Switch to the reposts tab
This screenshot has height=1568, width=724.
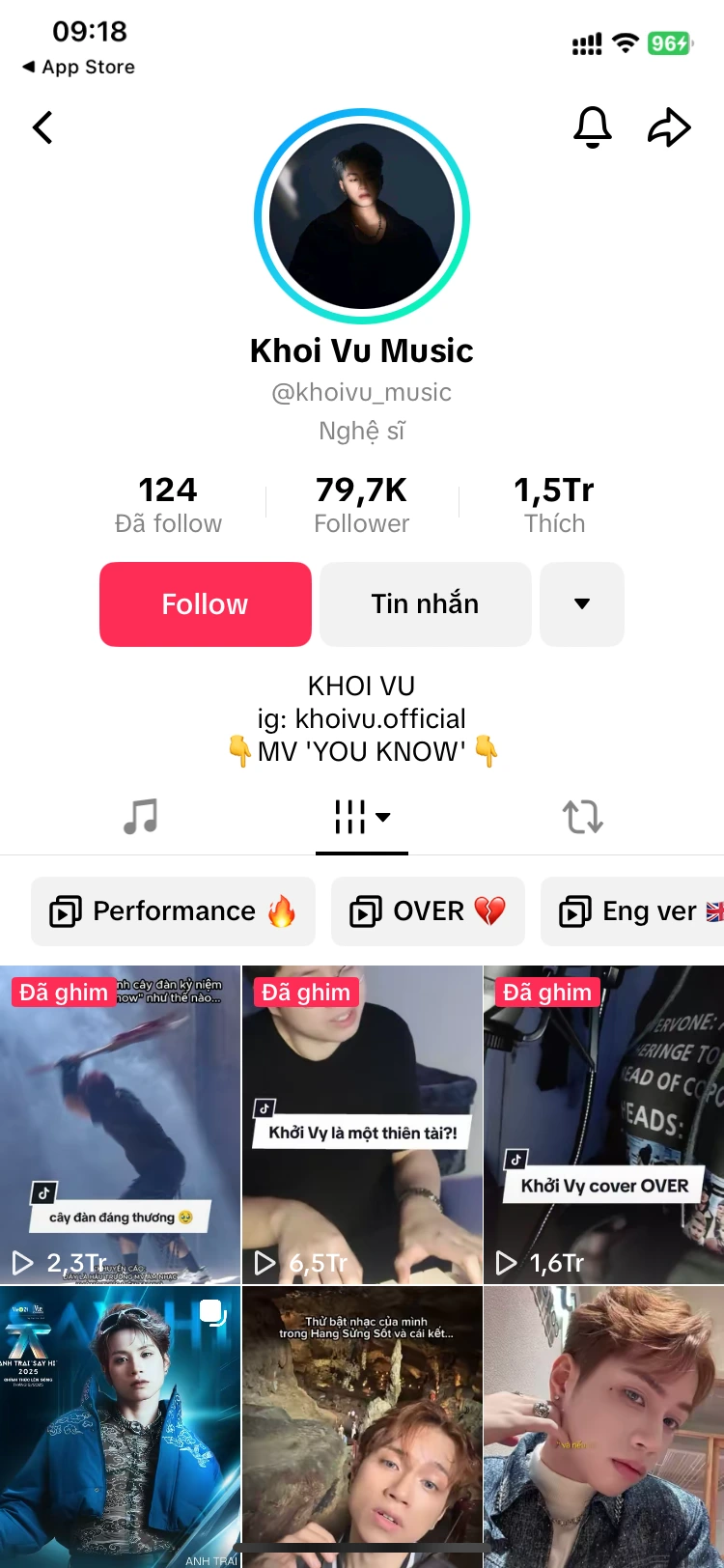click(583, 817)
